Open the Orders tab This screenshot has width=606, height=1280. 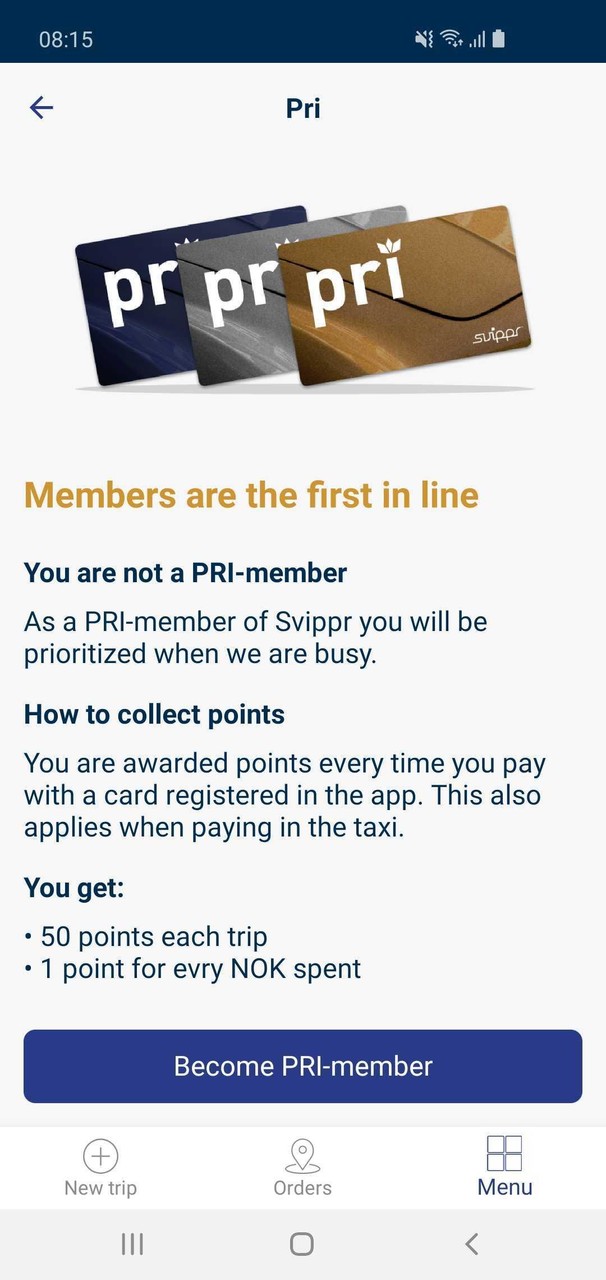pyautogui.click(x=302, y=1168)
